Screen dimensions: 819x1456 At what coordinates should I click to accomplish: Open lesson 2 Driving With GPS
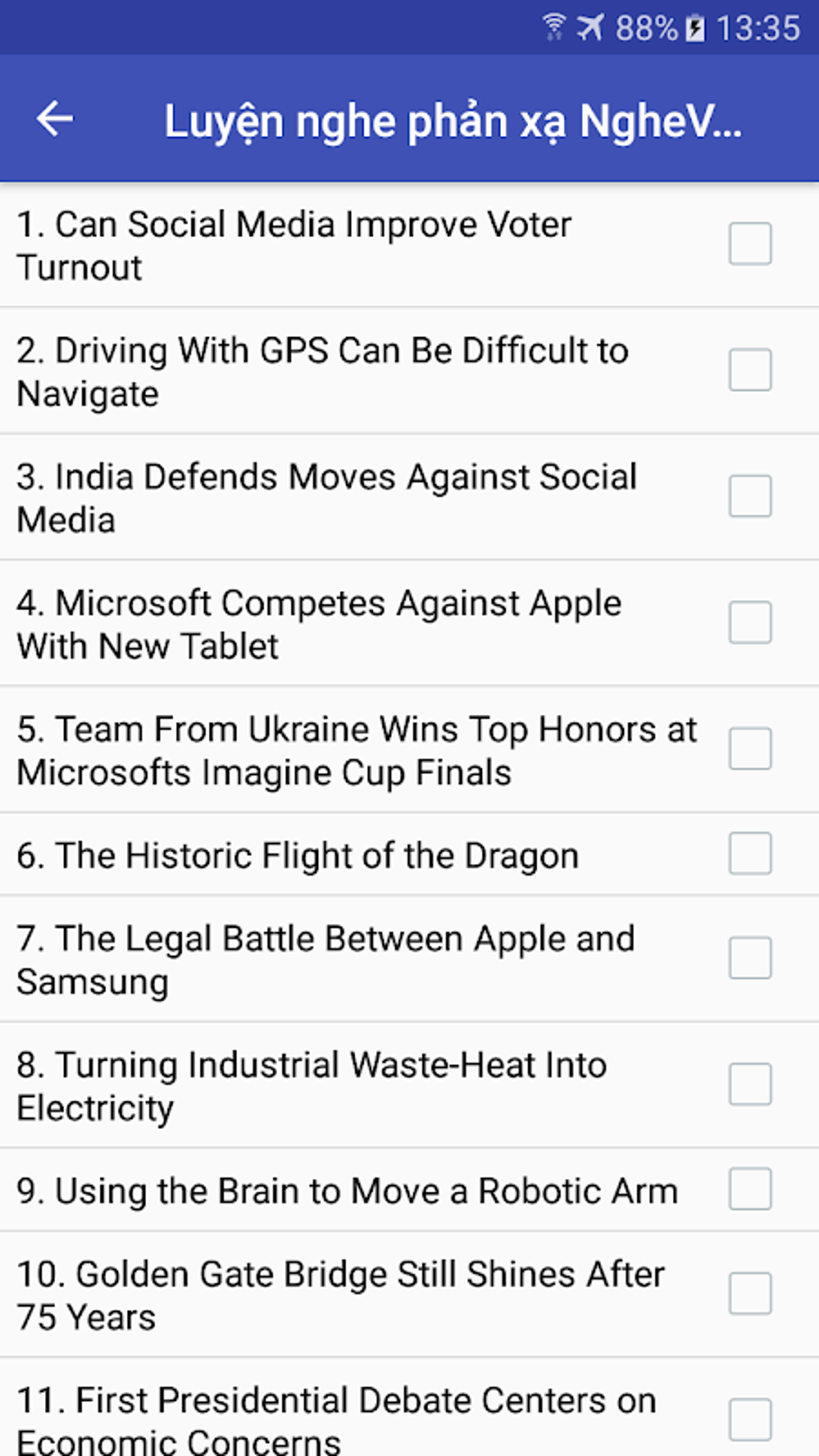322,372
